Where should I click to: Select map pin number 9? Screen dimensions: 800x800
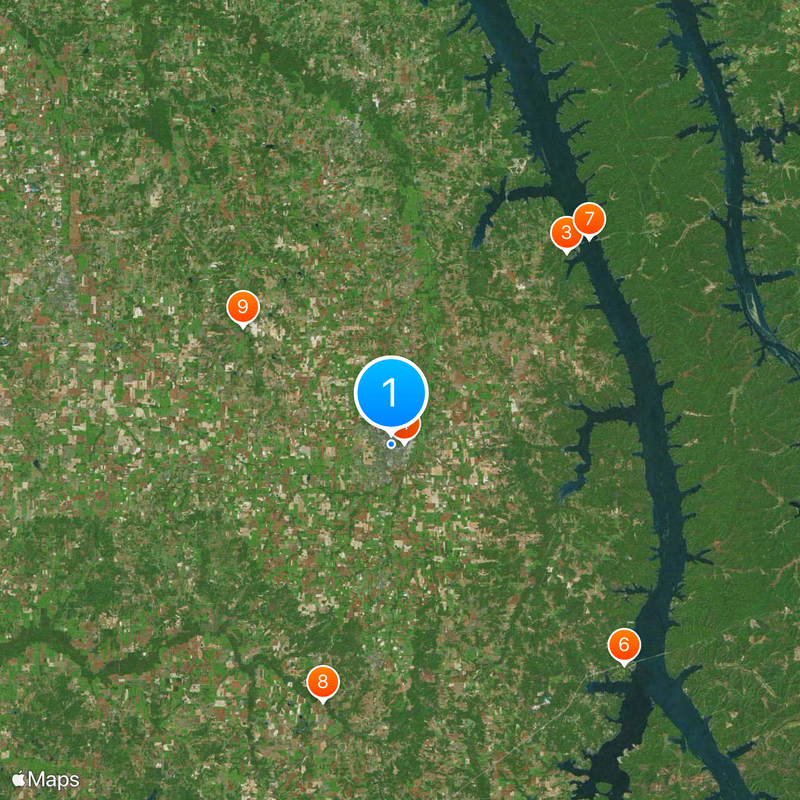[242, 307]
